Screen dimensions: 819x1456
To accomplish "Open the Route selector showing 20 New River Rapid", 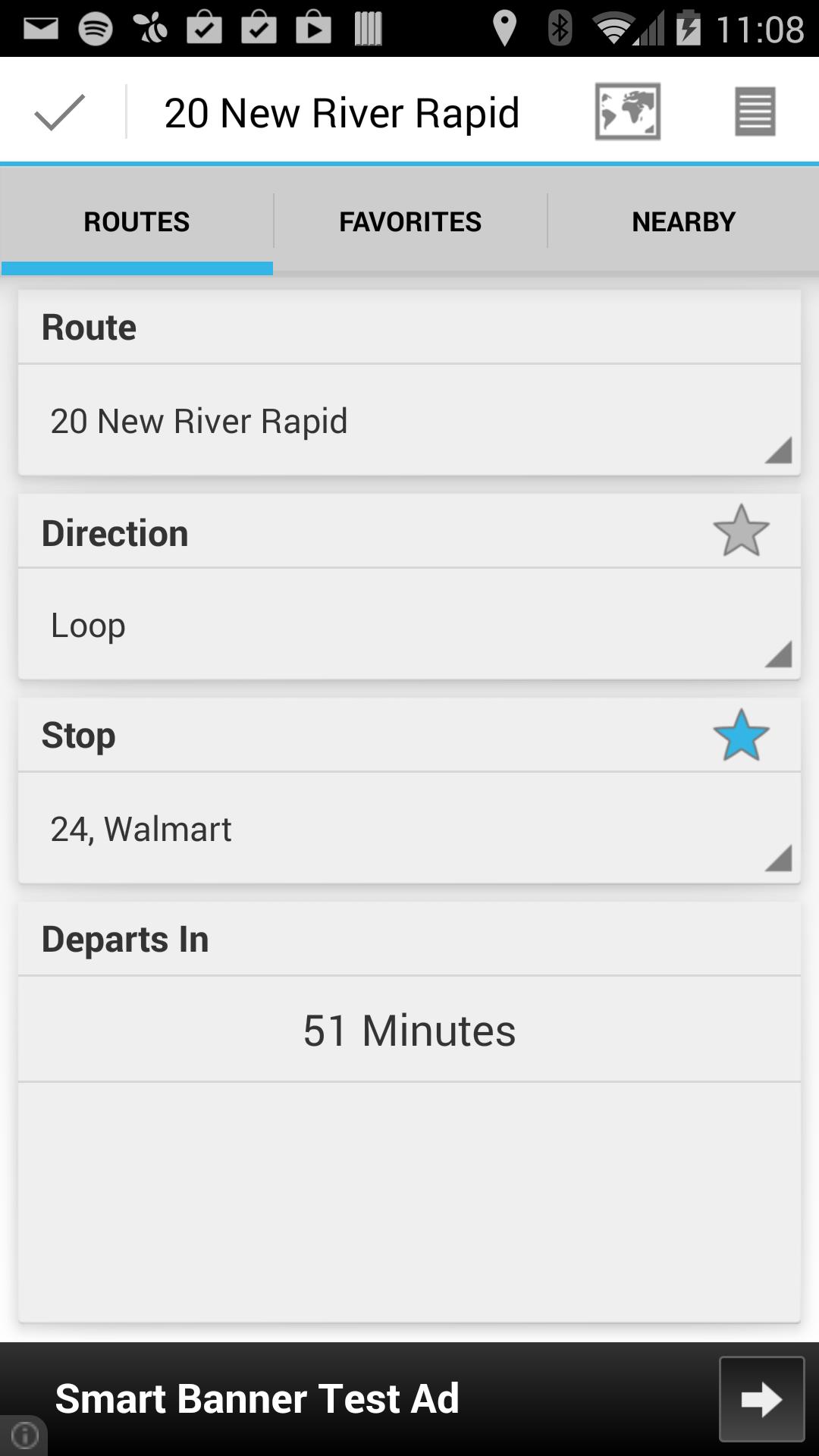I will point(409,419).
